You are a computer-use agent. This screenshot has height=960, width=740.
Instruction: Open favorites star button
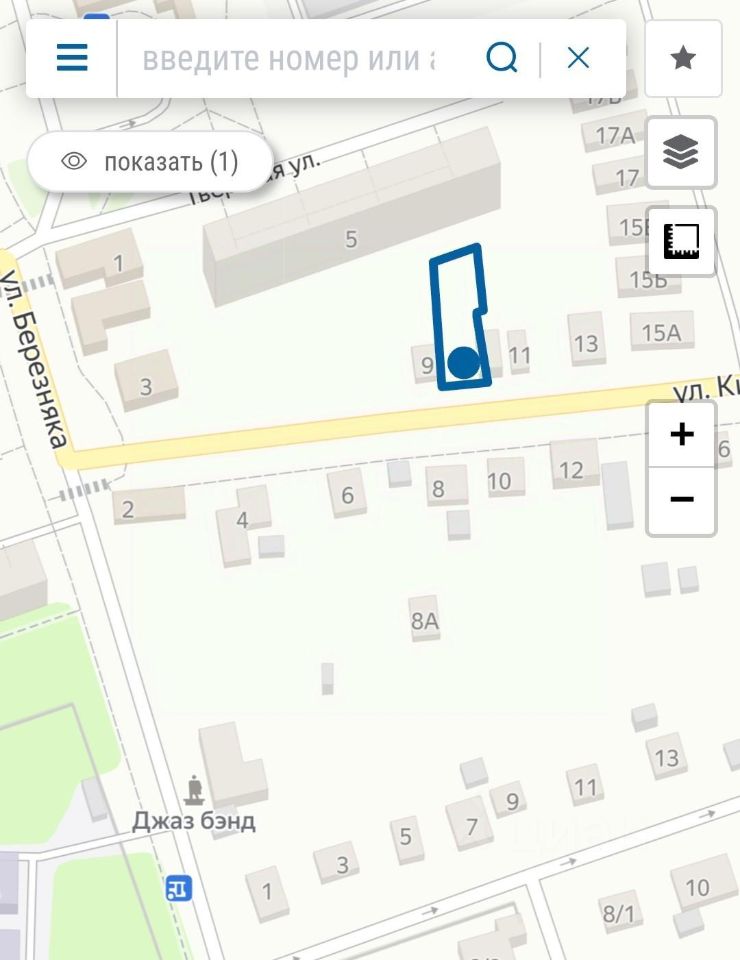click(682, 58)
